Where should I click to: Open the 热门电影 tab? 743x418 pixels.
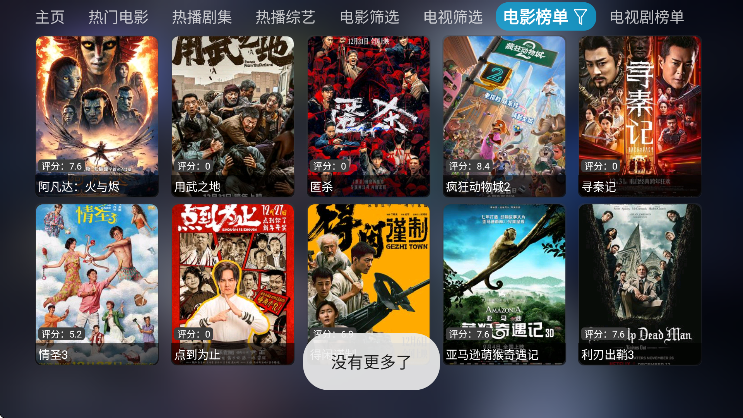[118, 17]
